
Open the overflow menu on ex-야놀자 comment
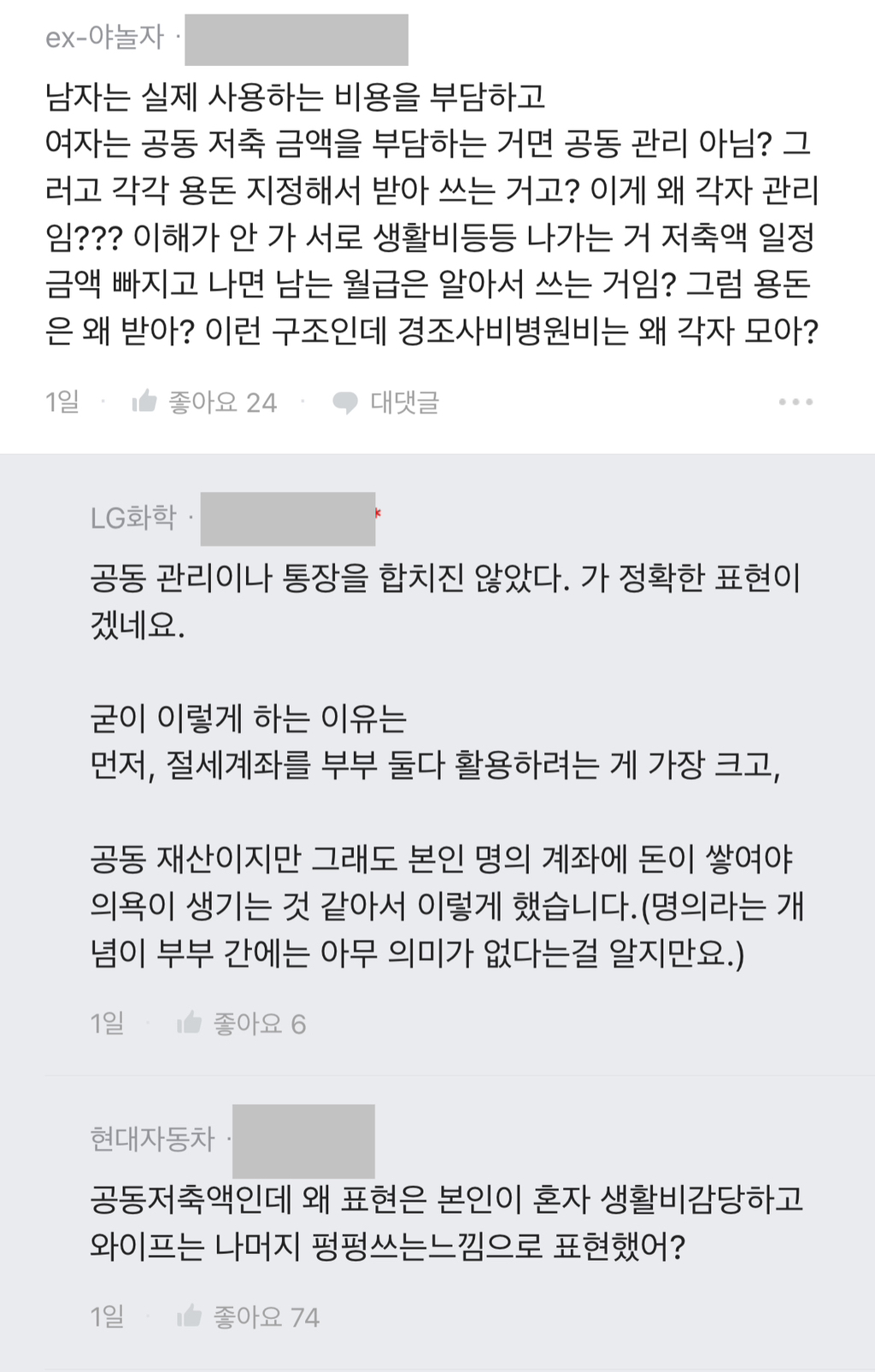795,402
